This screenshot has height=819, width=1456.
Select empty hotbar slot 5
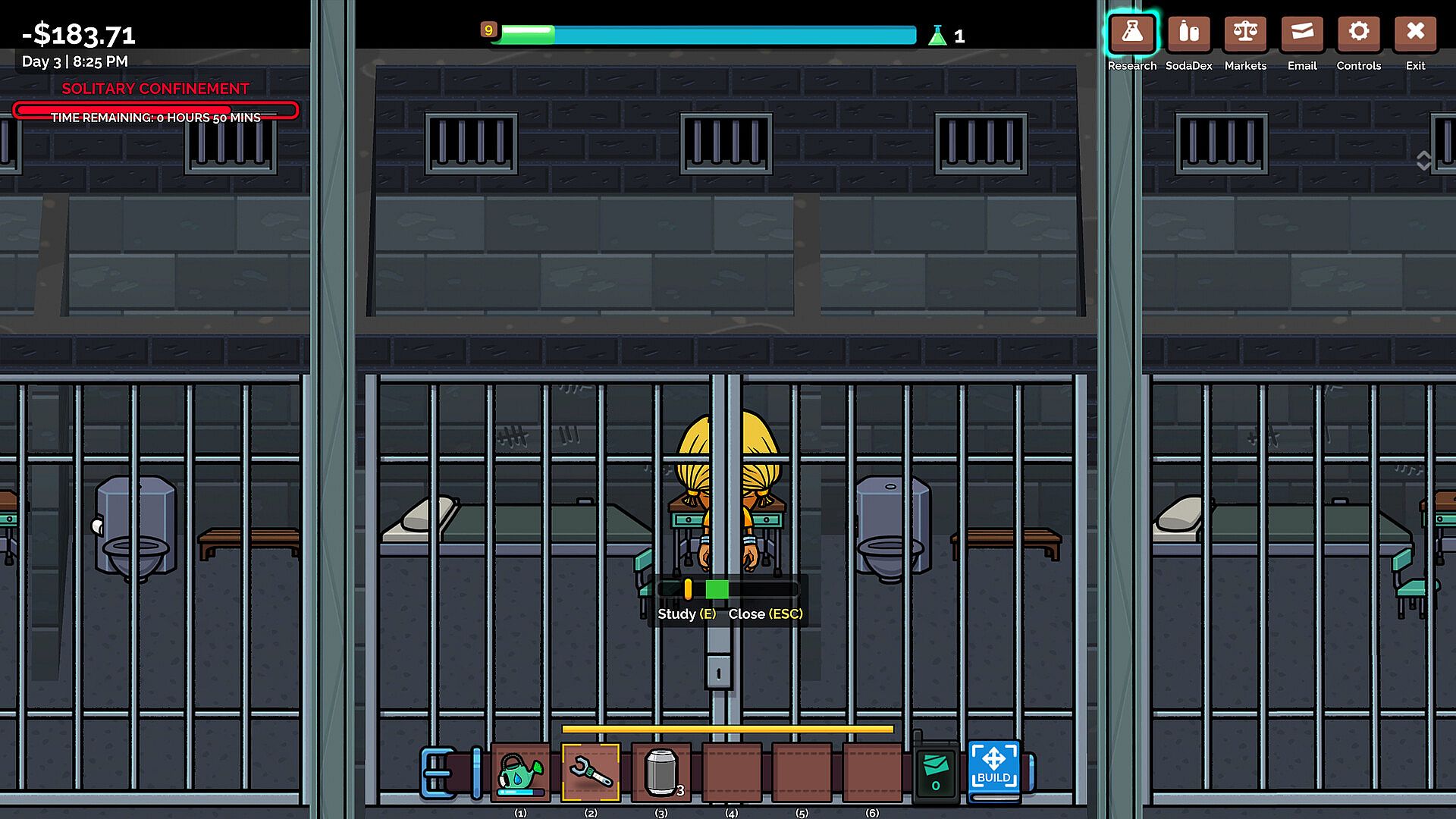[802, 772]
